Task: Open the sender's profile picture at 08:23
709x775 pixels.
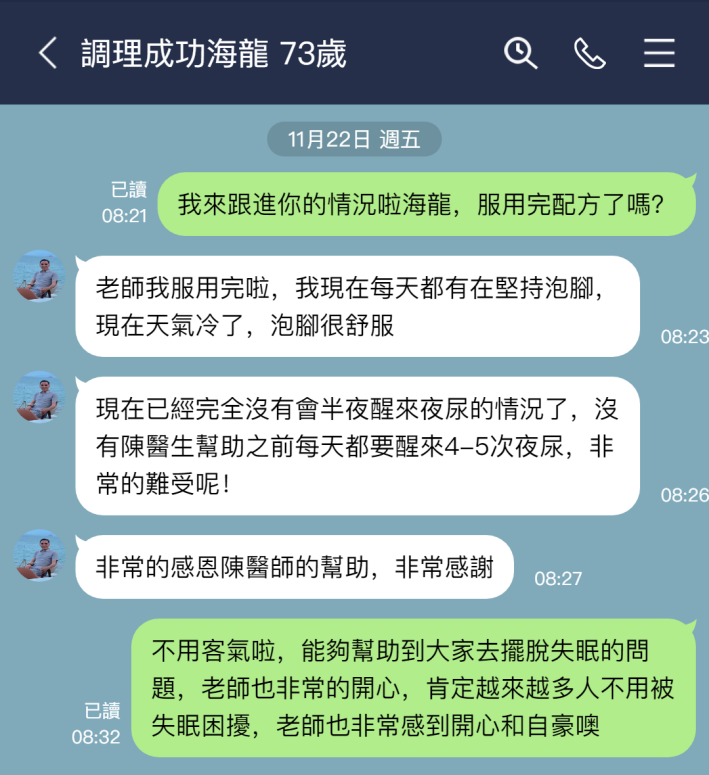Action: (x=40, y=276)
